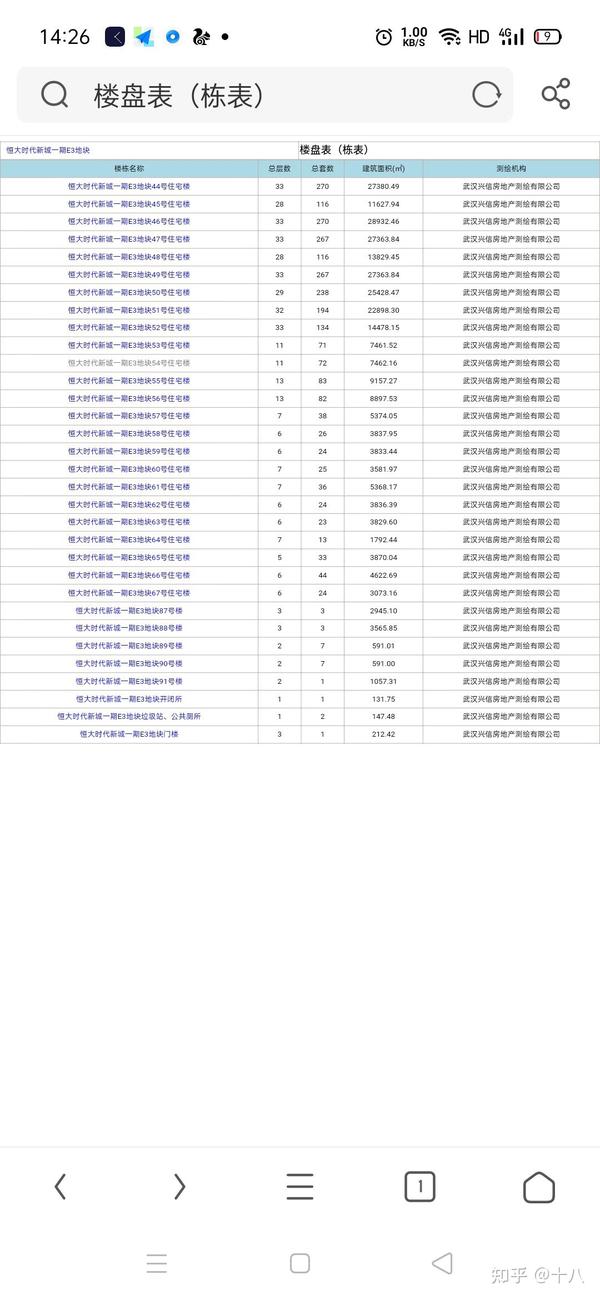Open the link 恒大时代新城一期E3地块62号住宅楼

coord(129,504)
